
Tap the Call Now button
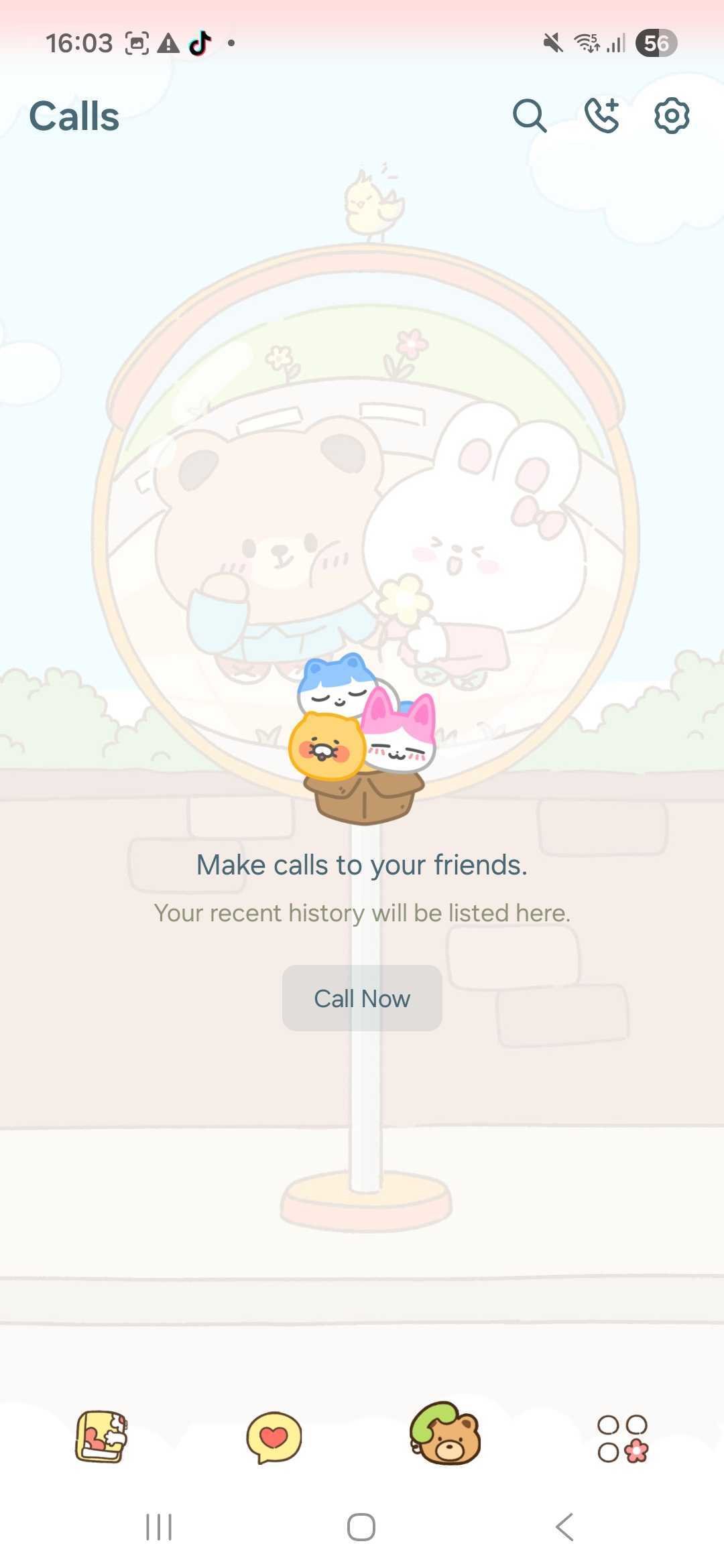click(362, 998)
